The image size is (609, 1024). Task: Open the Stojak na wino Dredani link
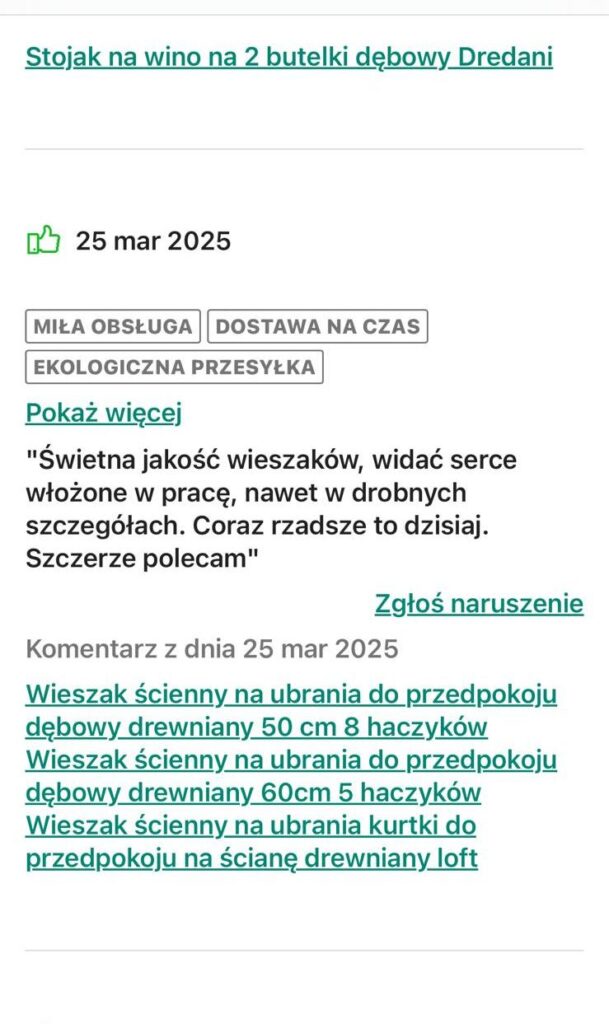click(x=289, y=56)
